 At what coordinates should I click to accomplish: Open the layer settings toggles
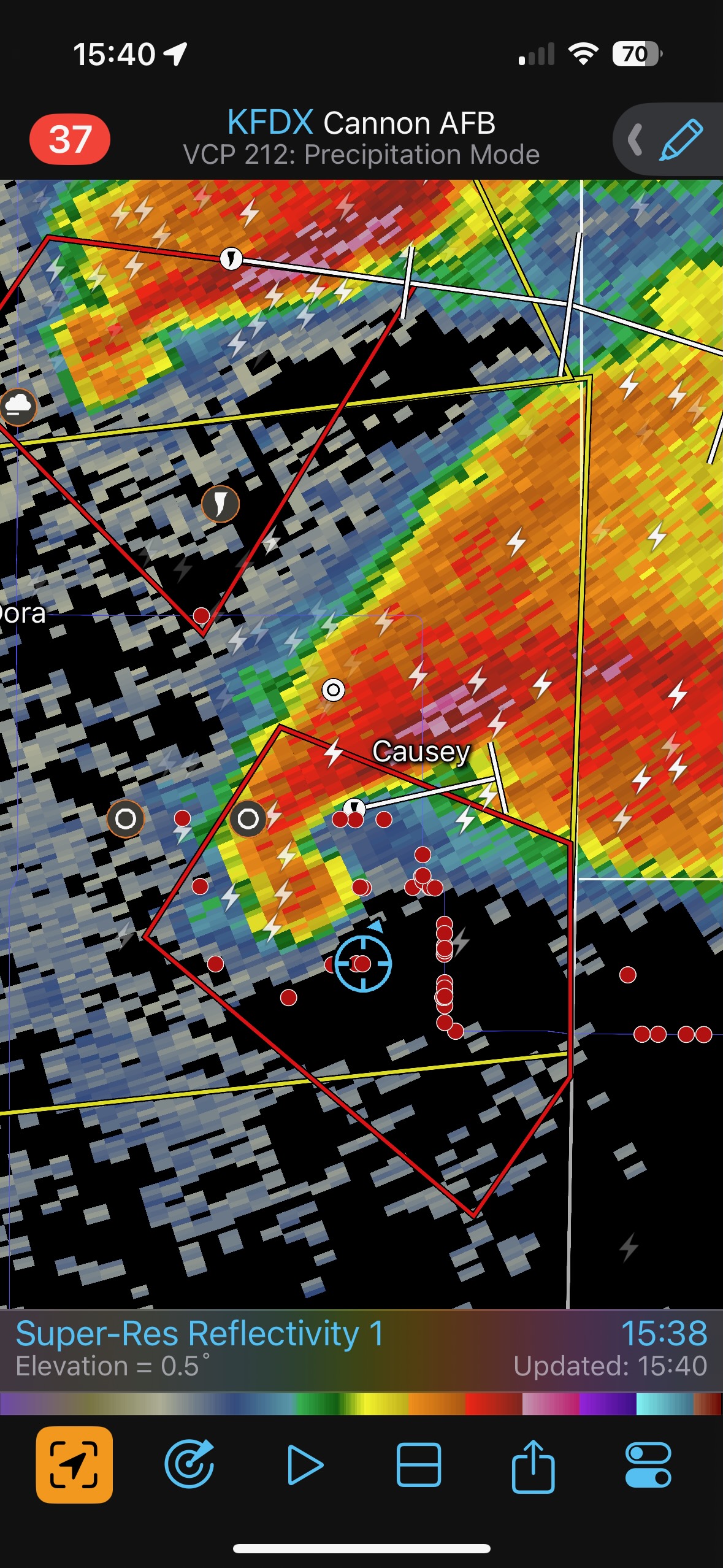[x=648, y=1465]
